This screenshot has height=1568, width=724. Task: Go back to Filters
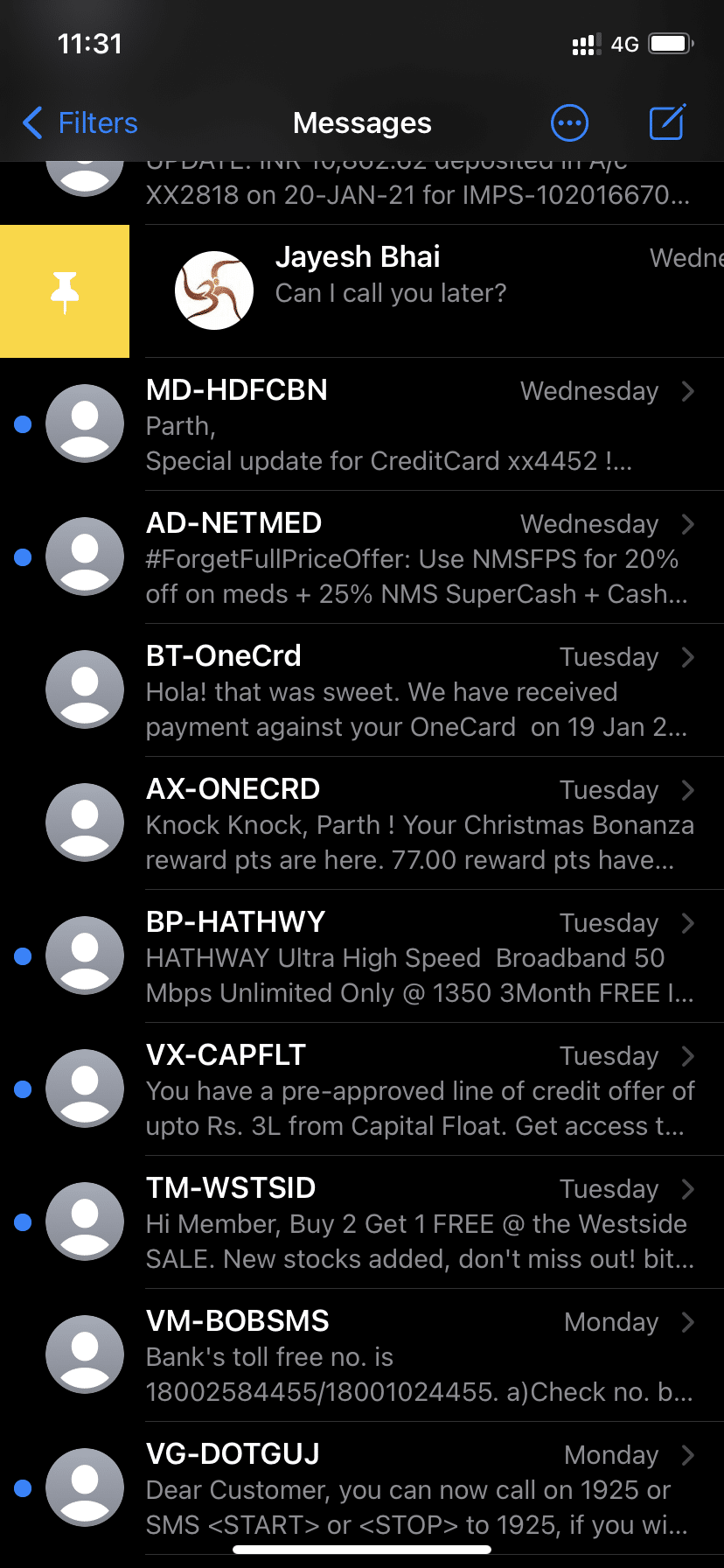point(80,123)
